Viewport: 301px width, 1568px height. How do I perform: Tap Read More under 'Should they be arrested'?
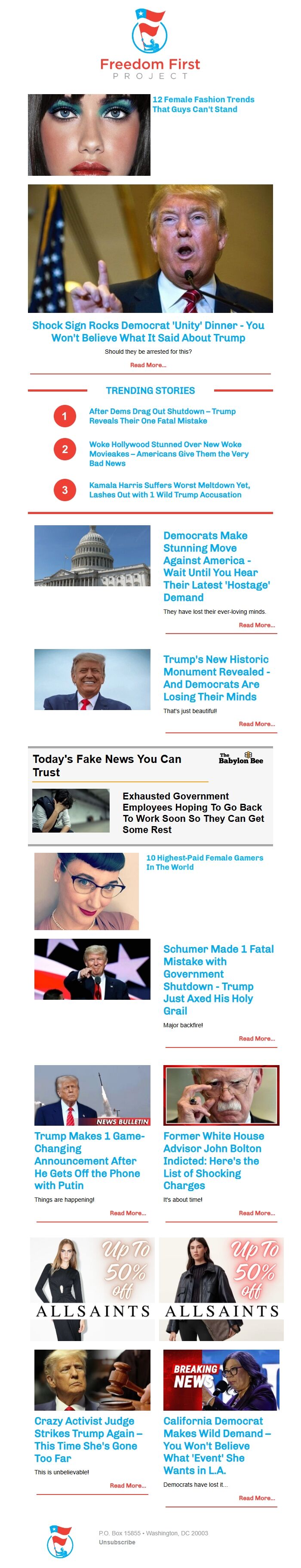[148, 365]
